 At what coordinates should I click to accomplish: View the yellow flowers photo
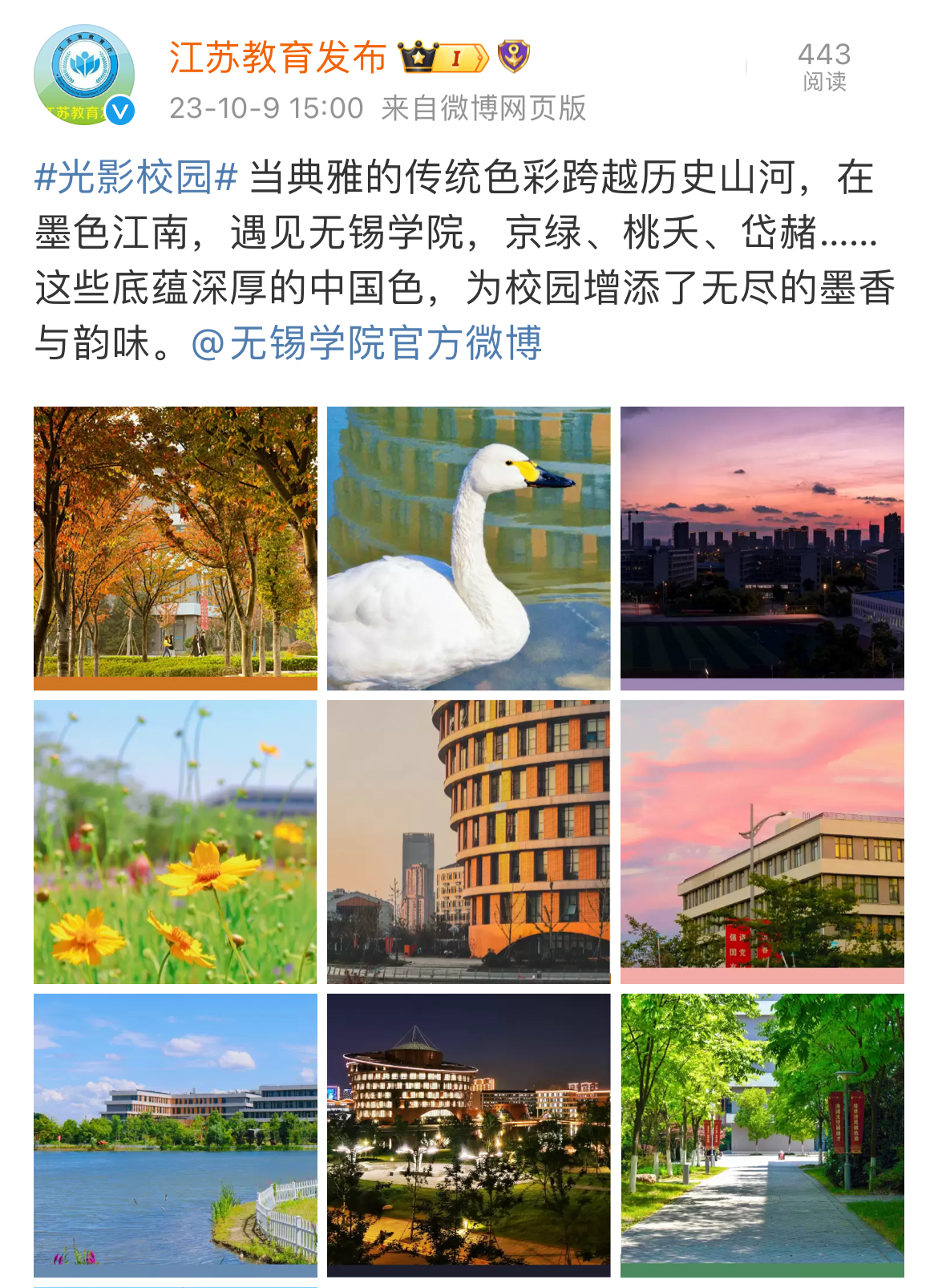coord(176,841)
